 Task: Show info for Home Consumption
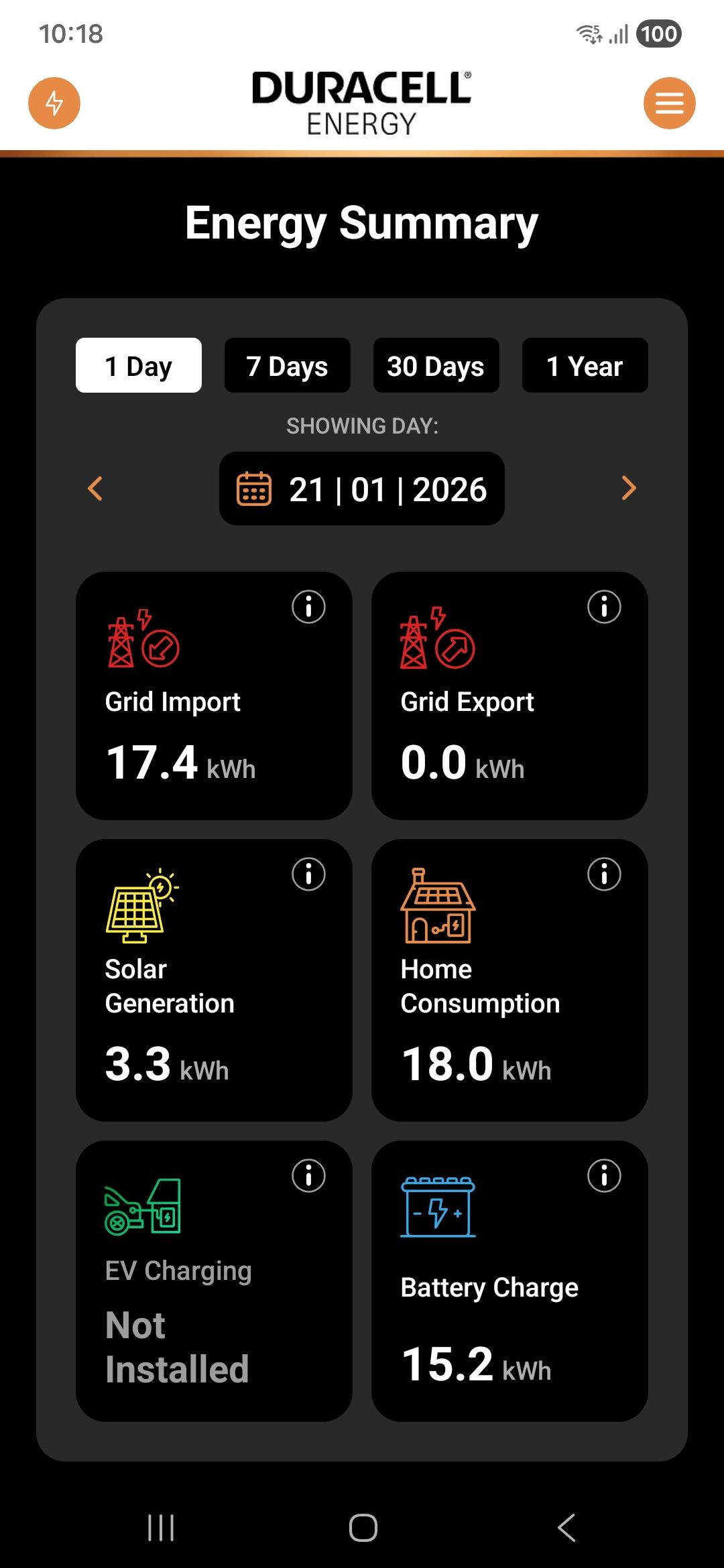(604, 874)
